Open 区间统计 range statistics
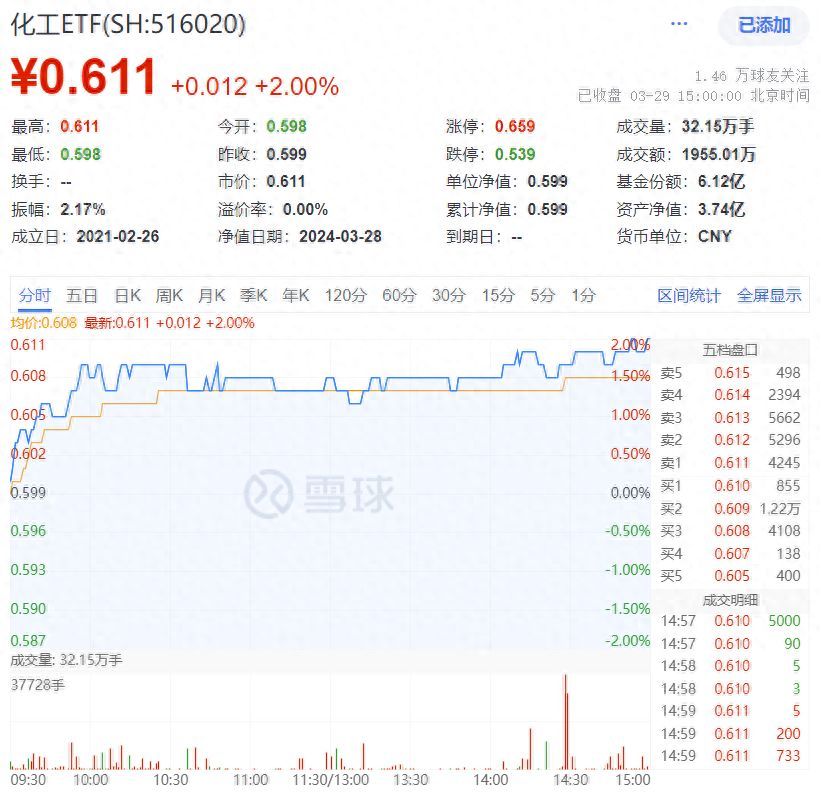 pos(688,295)
